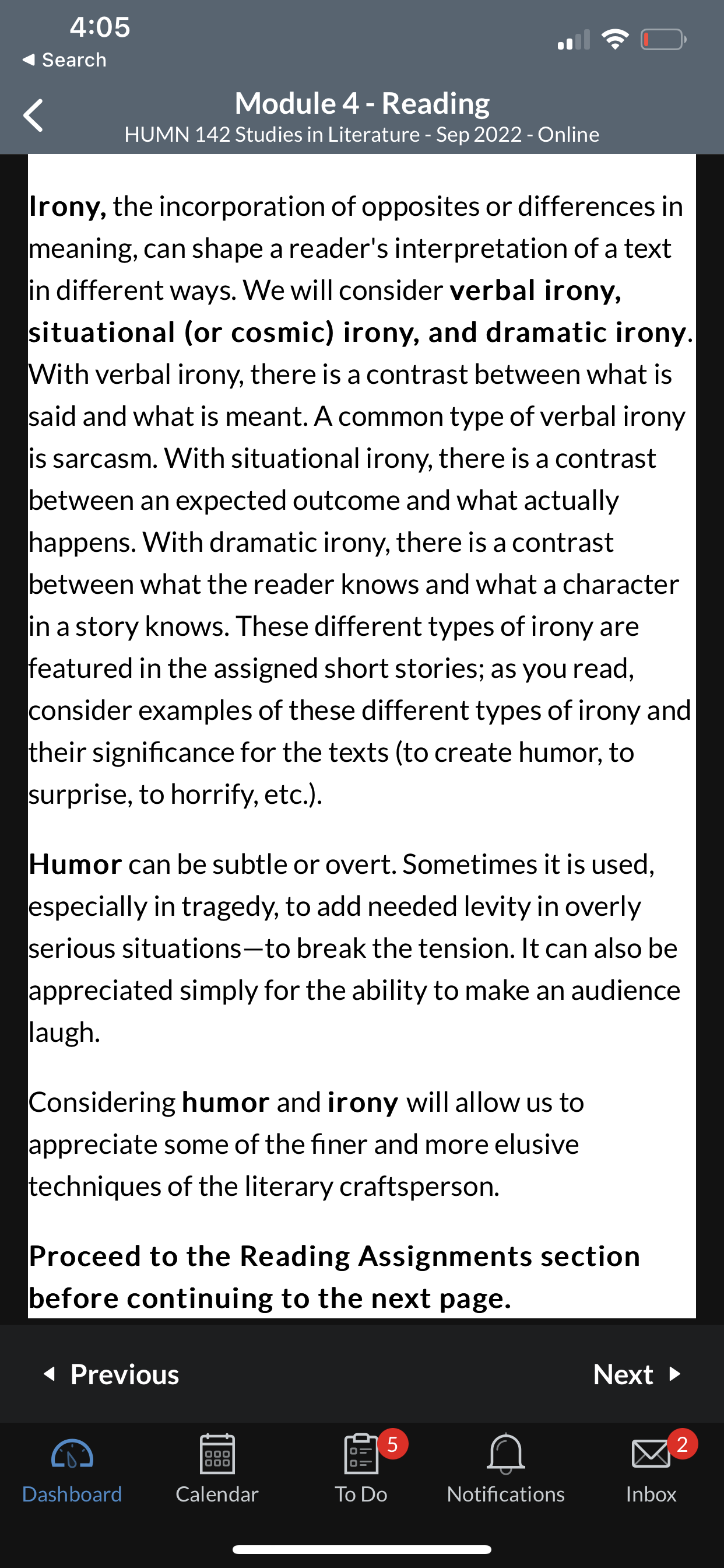Open the Inbox tab
This screenshot has width=724, height=1568.
tap(651, 1468)
